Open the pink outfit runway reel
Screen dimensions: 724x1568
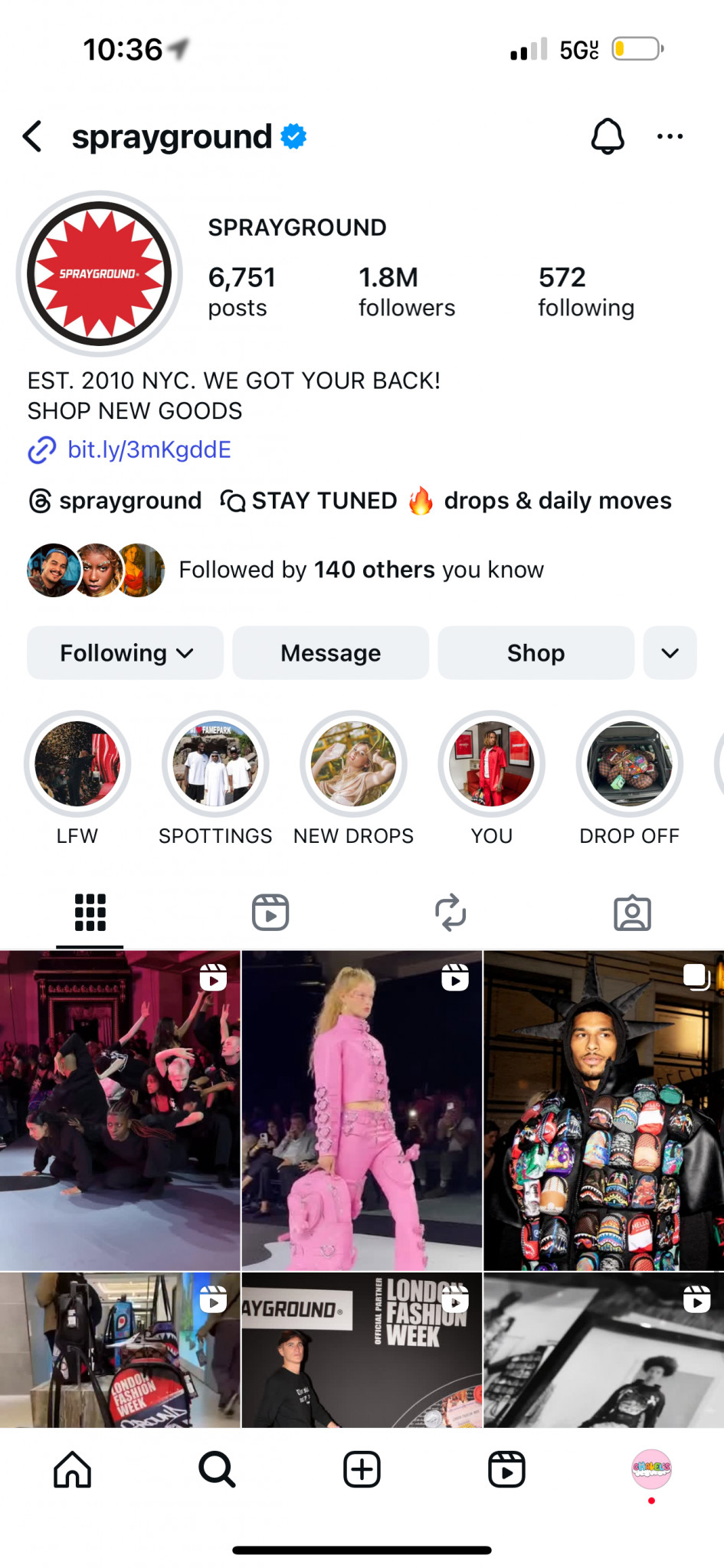coord(362,1110)
